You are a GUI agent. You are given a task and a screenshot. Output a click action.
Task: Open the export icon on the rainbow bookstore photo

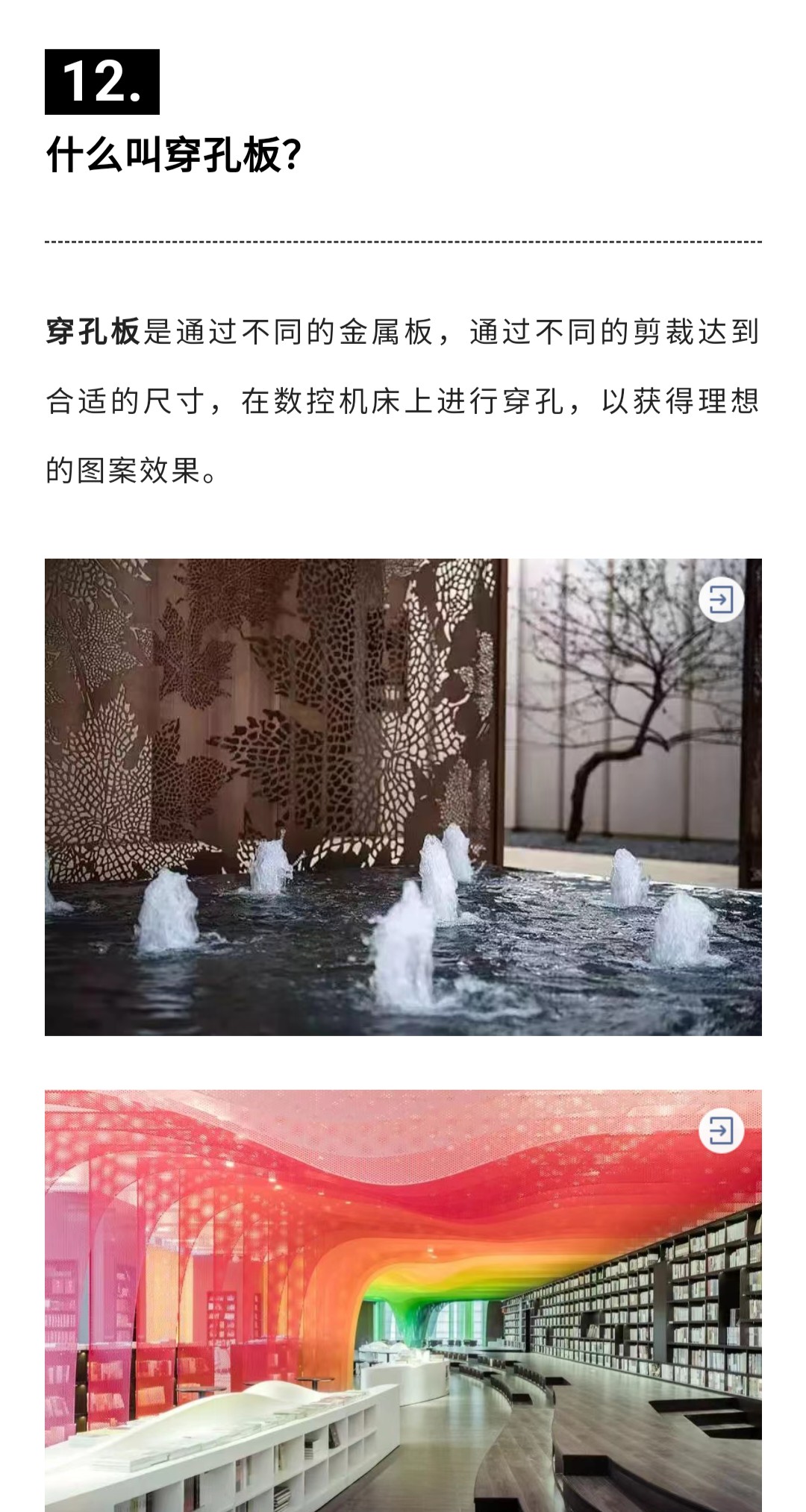[x=721, y=1131]
